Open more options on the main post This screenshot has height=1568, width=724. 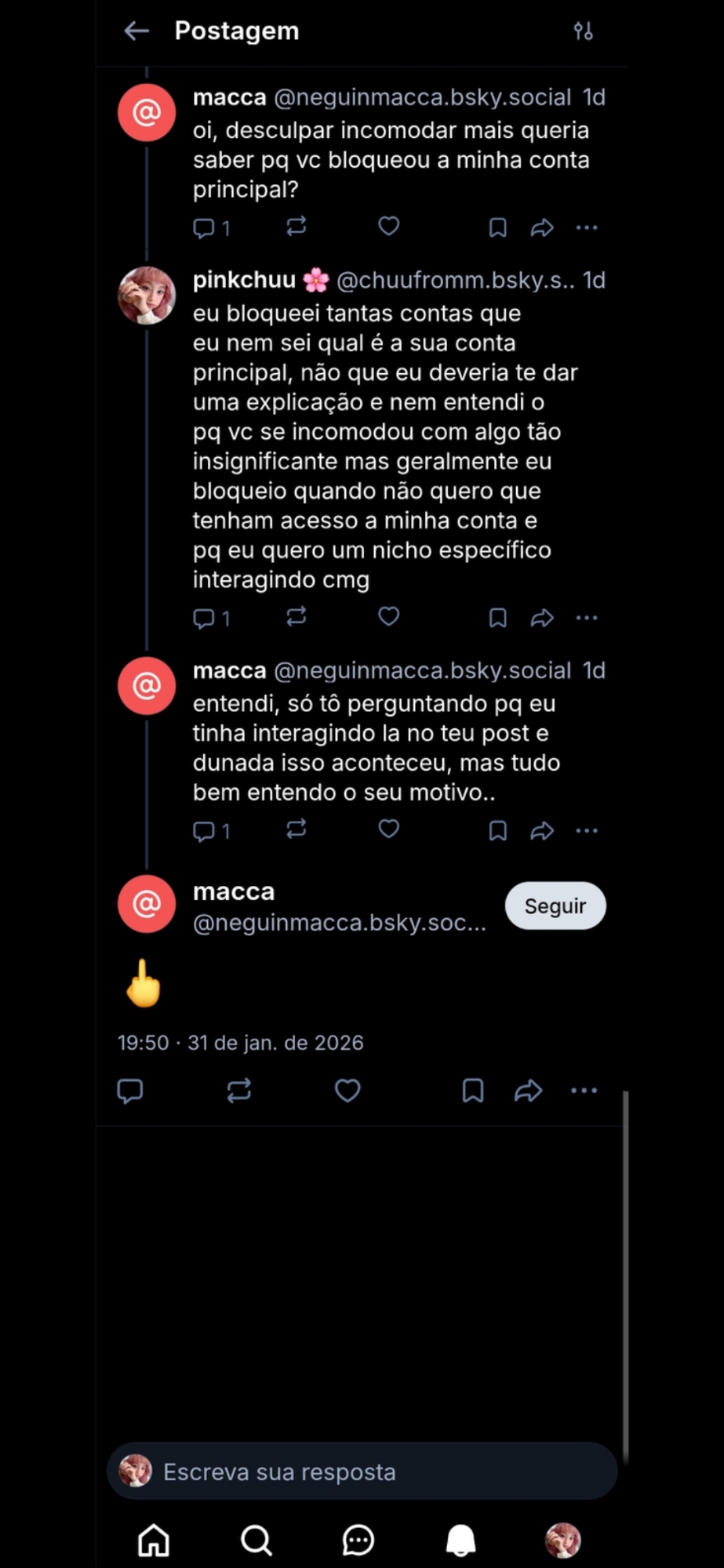(x=584, y=1091)
